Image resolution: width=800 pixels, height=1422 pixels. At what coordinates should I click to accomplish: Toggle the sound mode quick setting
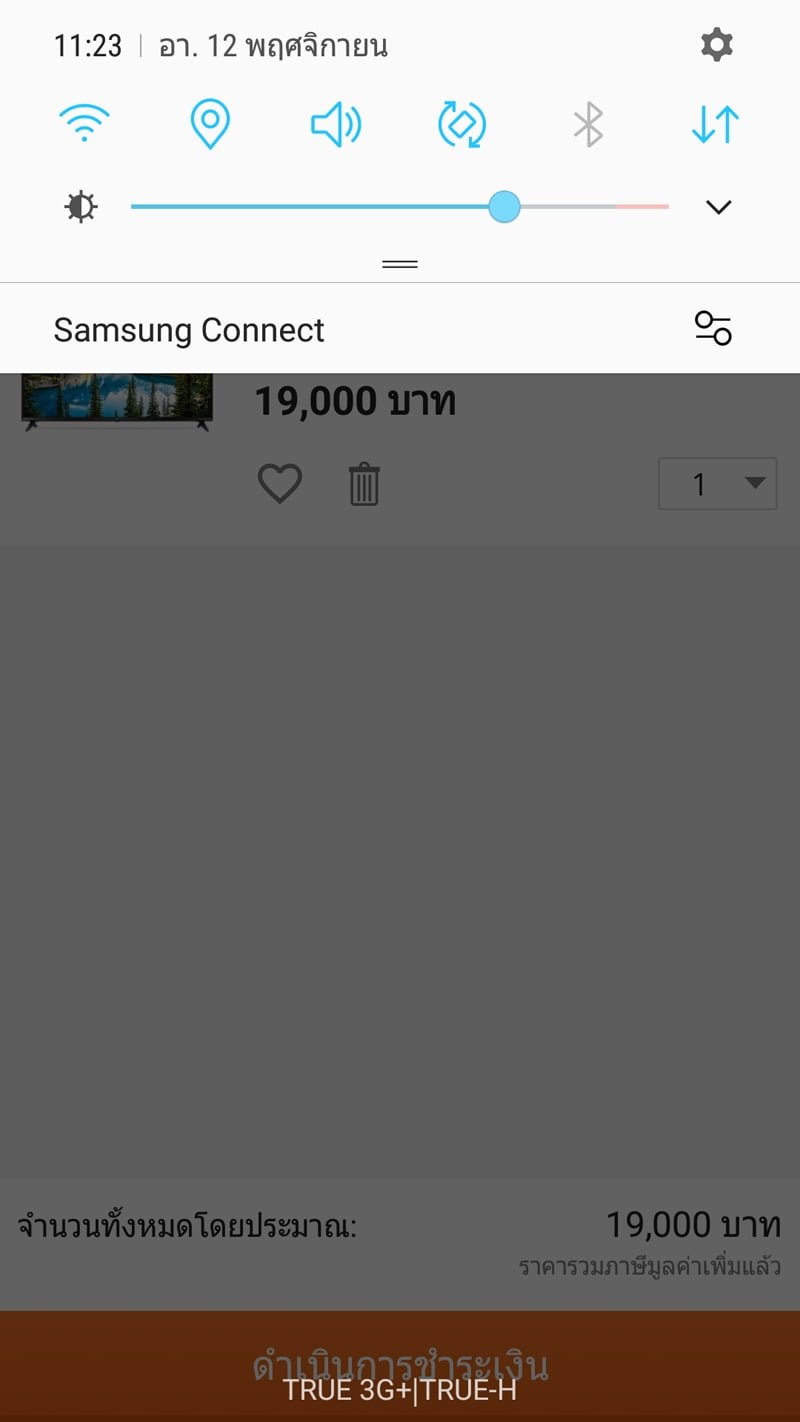tap(336, 125)
